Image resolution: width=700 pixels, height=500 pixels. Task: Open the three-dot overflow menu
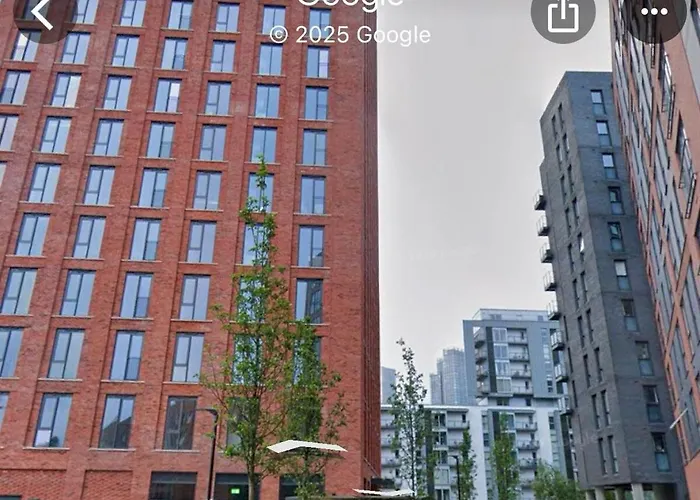point(653,12)
